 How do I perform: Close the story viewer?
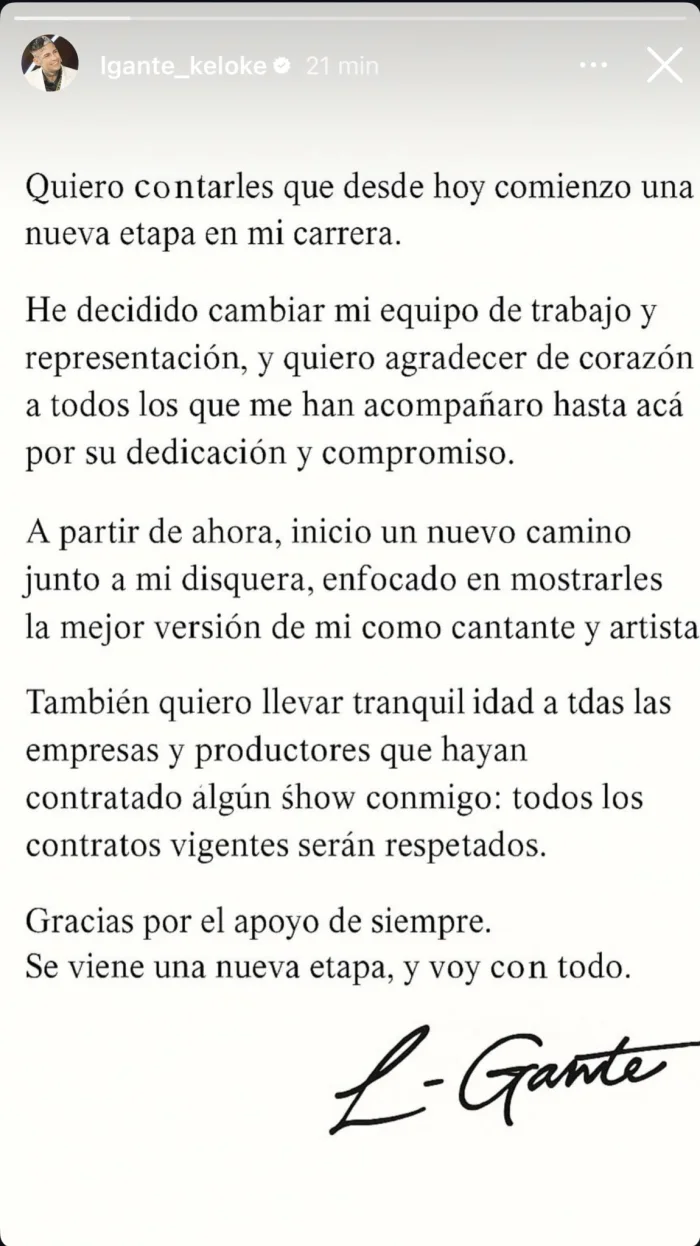(x=664, y=66)
